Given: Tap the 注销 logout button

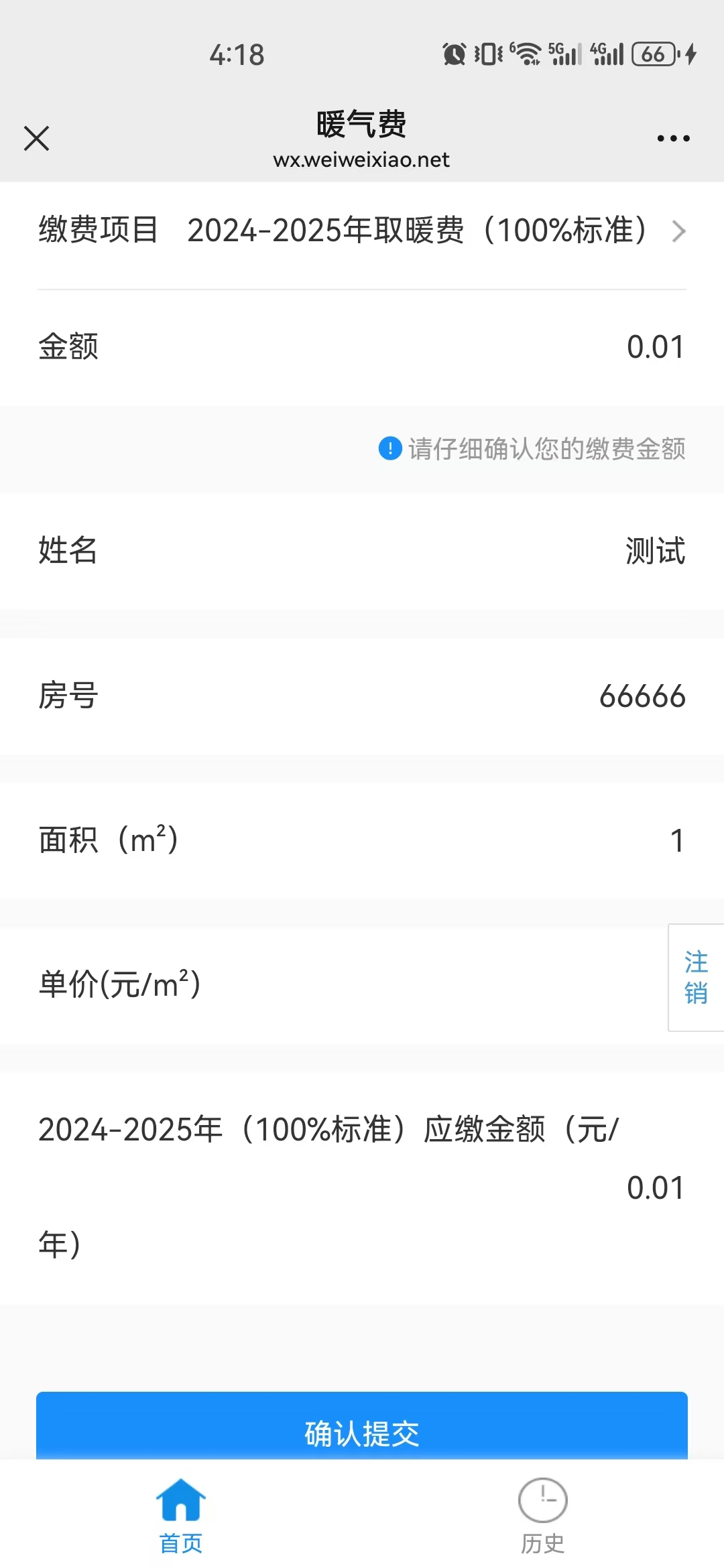Looking at the screenshot, I should coord(696,978).
